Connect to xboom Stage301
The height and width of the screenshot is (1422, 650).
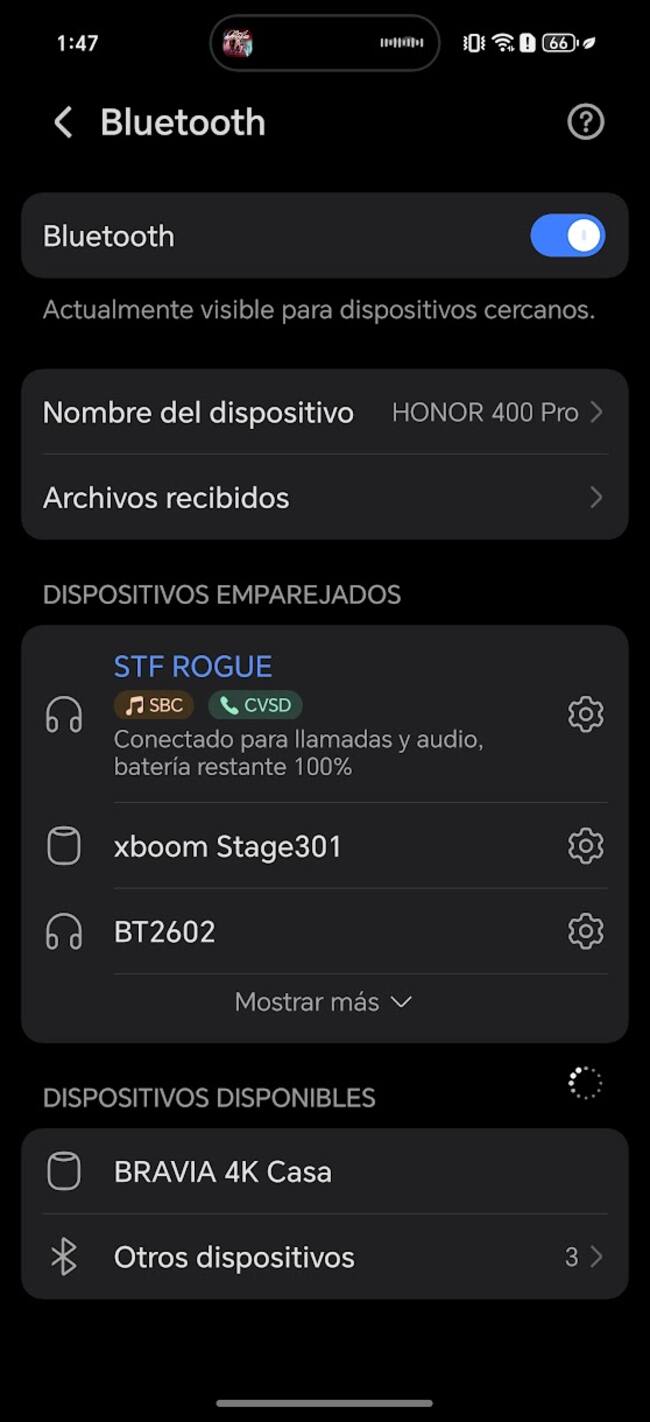(x=300, y=847)
